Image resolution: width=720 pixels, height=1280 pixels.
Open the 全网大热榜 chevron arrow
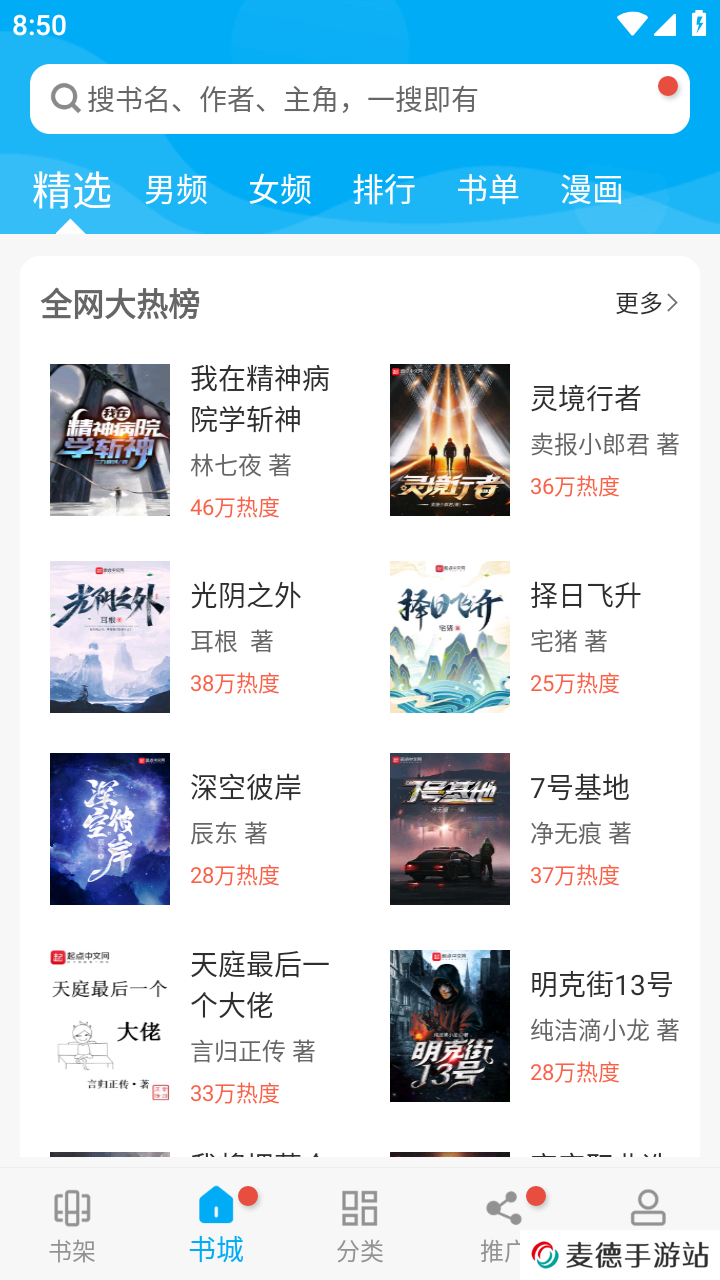(x=674, y=302)
